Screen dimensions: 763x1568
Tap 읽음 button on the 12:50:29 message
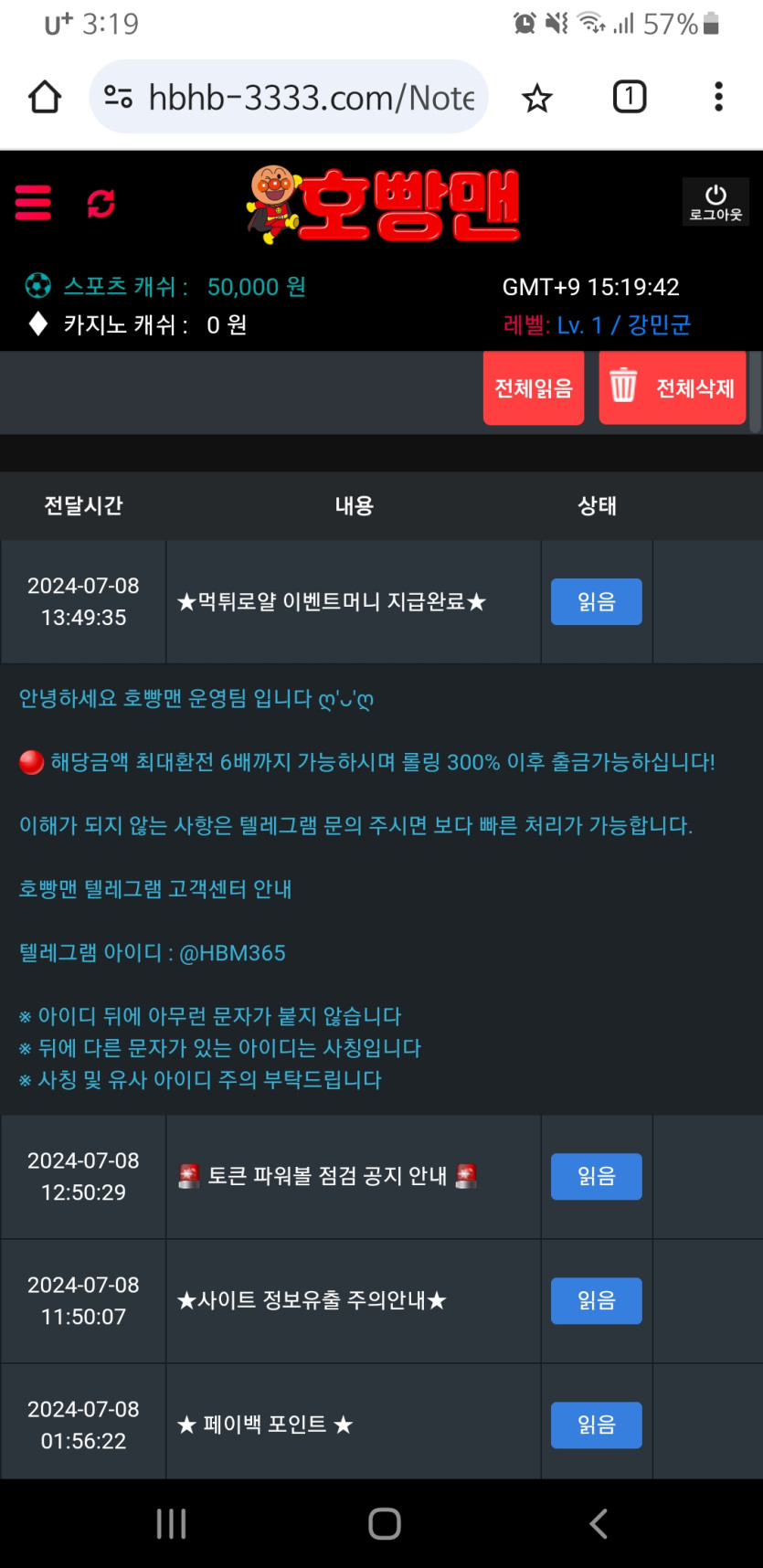pyautogui.click(x=596, y=1176)
